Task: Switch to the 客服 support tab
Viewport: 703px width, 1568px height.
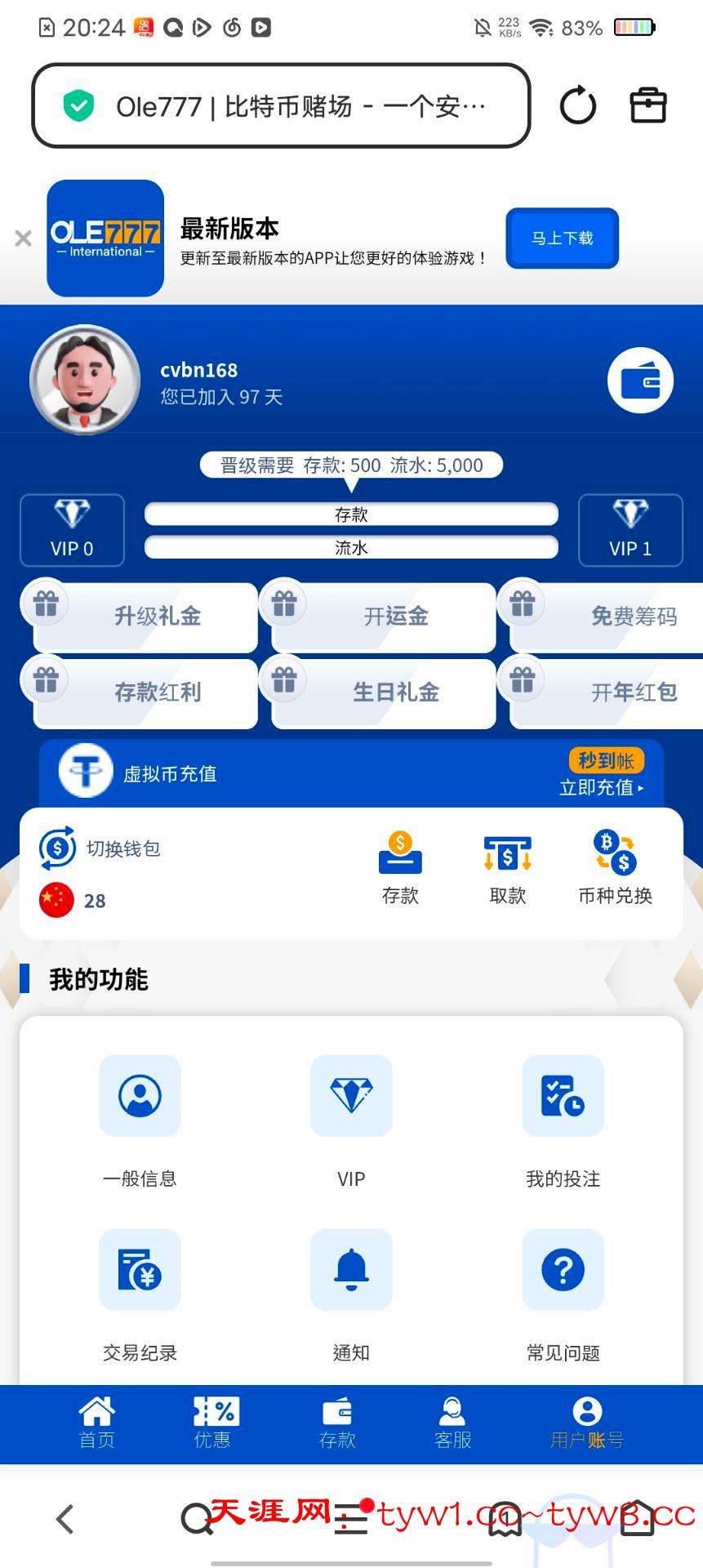Action: (452, 1423)
